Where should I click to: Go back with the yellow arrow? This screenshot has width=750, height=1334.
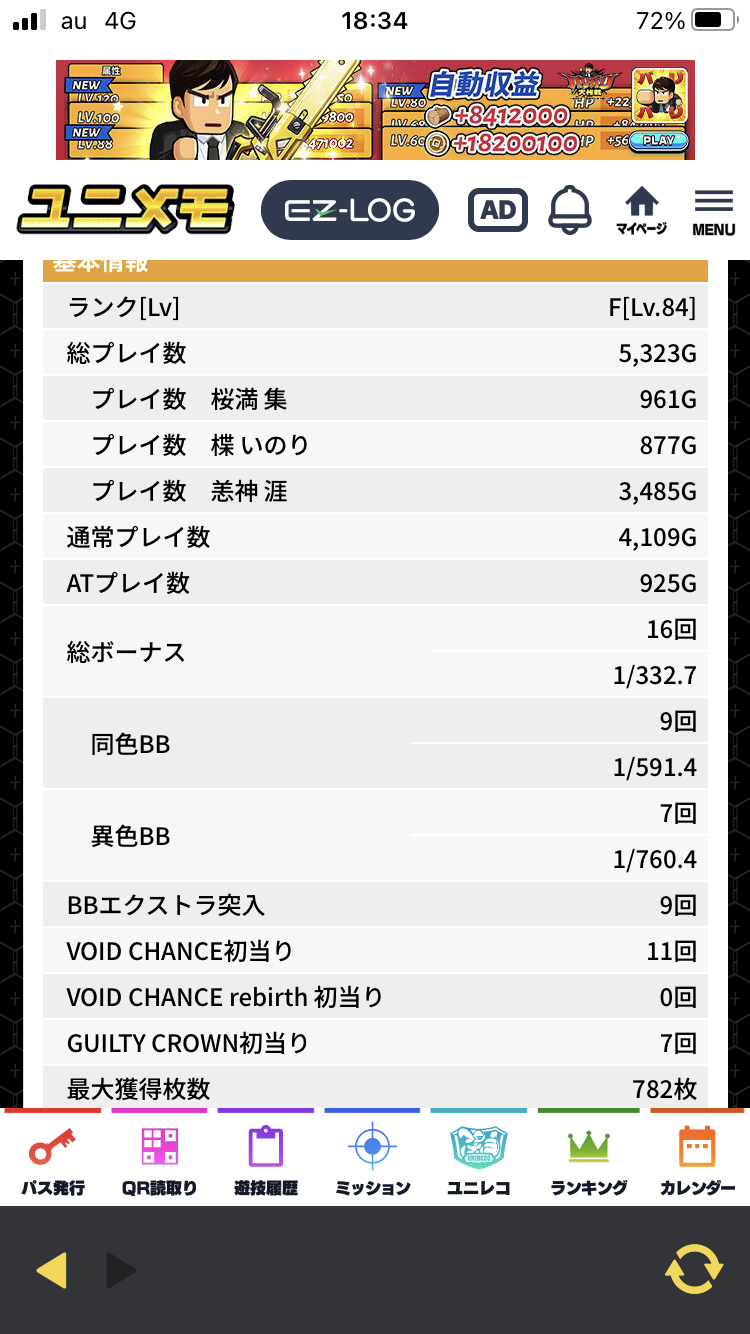click(52, 1270)
